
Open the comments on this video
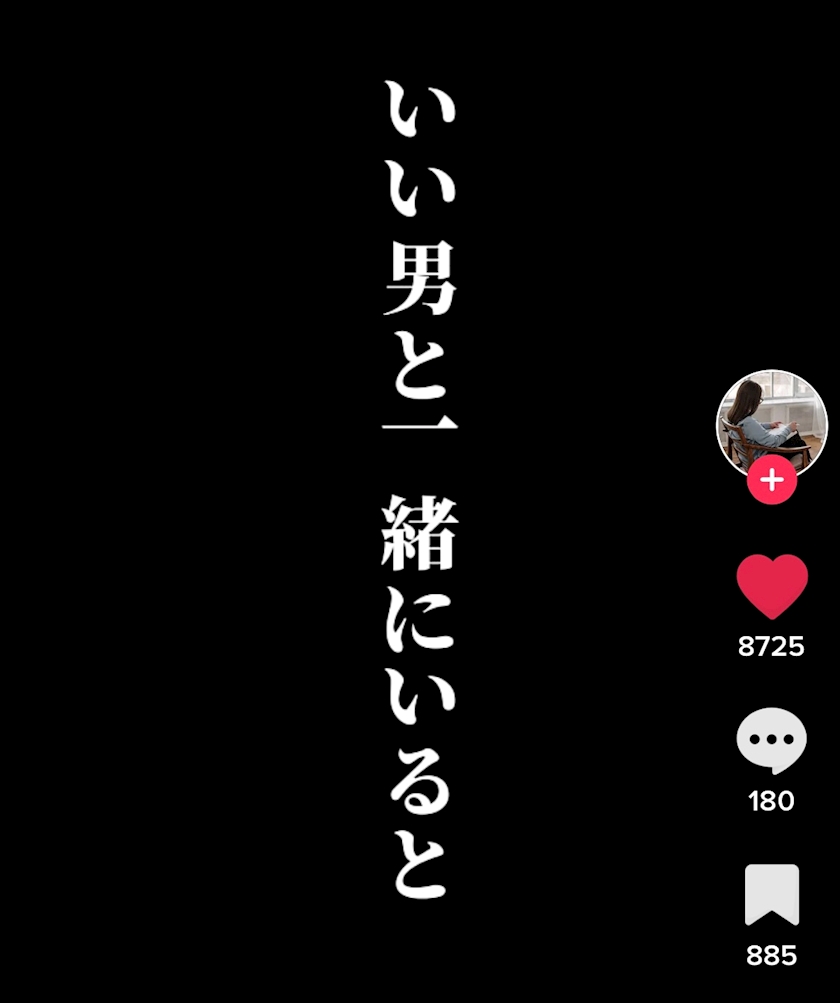click(771, 741)
